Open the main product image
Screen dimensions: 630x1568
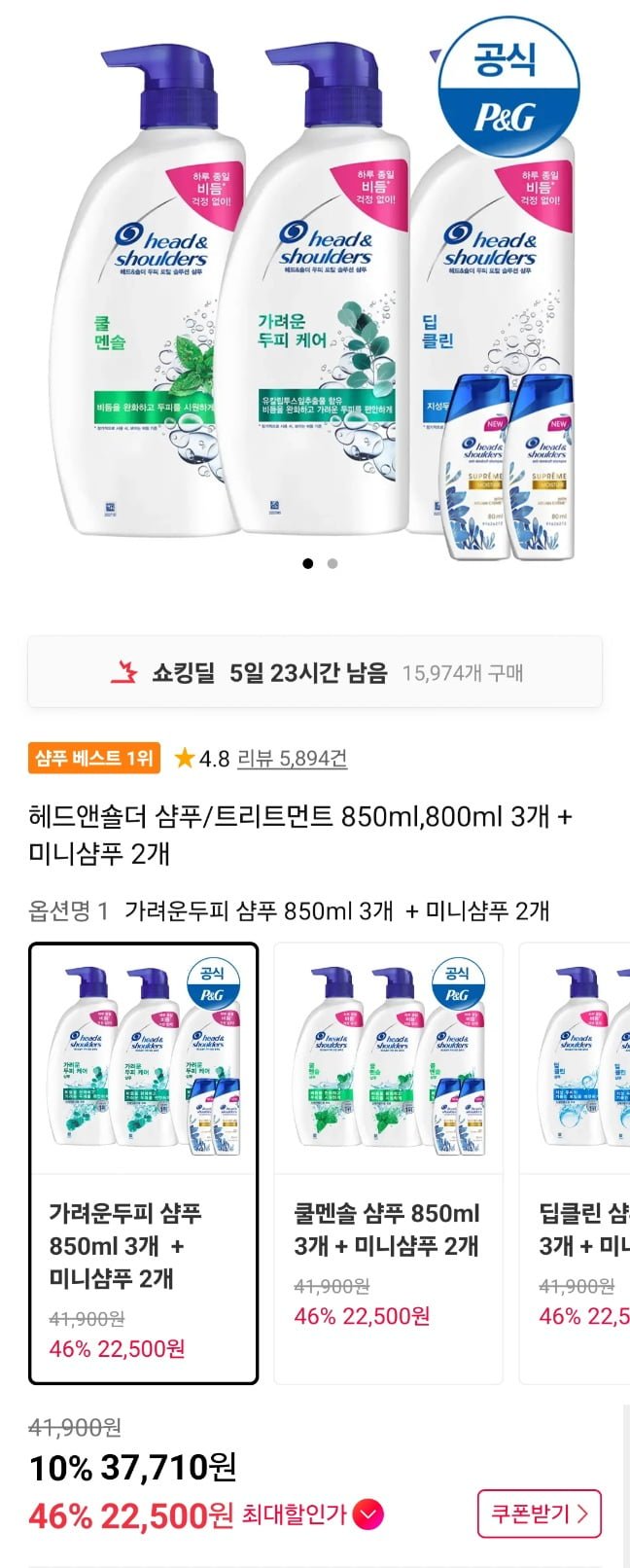tap(315, 292)
